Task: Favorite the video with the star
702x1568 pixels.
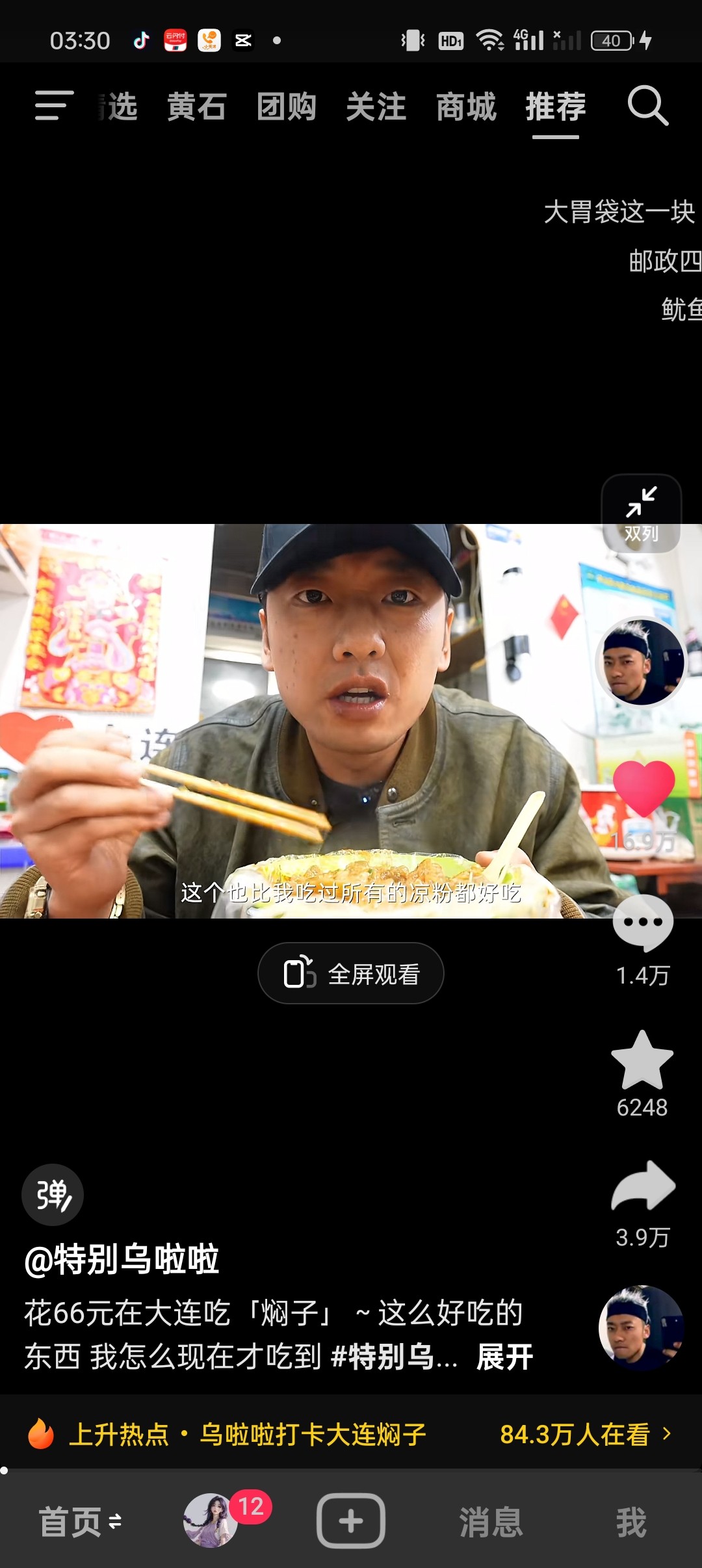Action: 642,1060
